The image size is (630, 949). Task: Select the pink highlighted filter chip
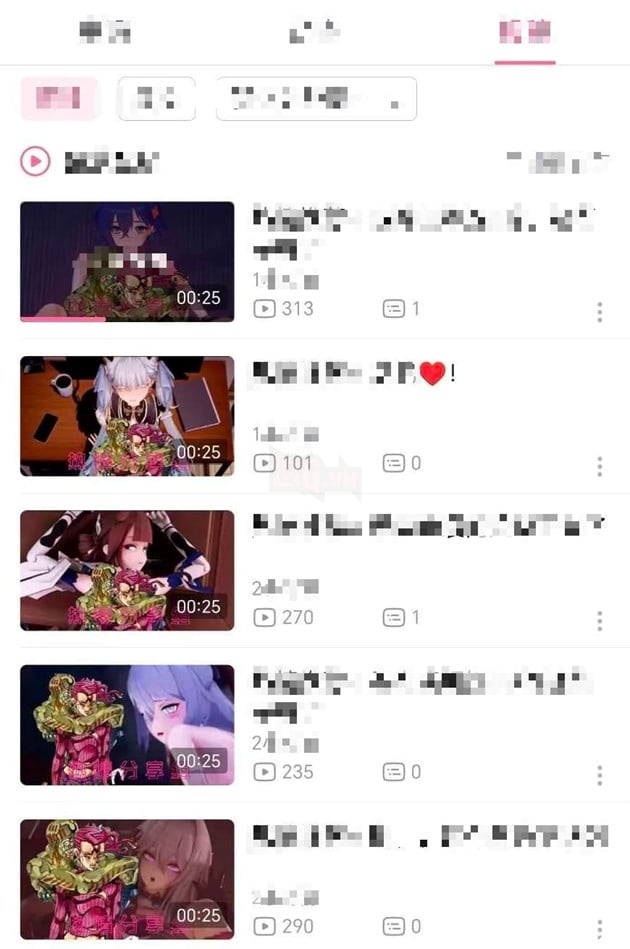click(59, 98)
